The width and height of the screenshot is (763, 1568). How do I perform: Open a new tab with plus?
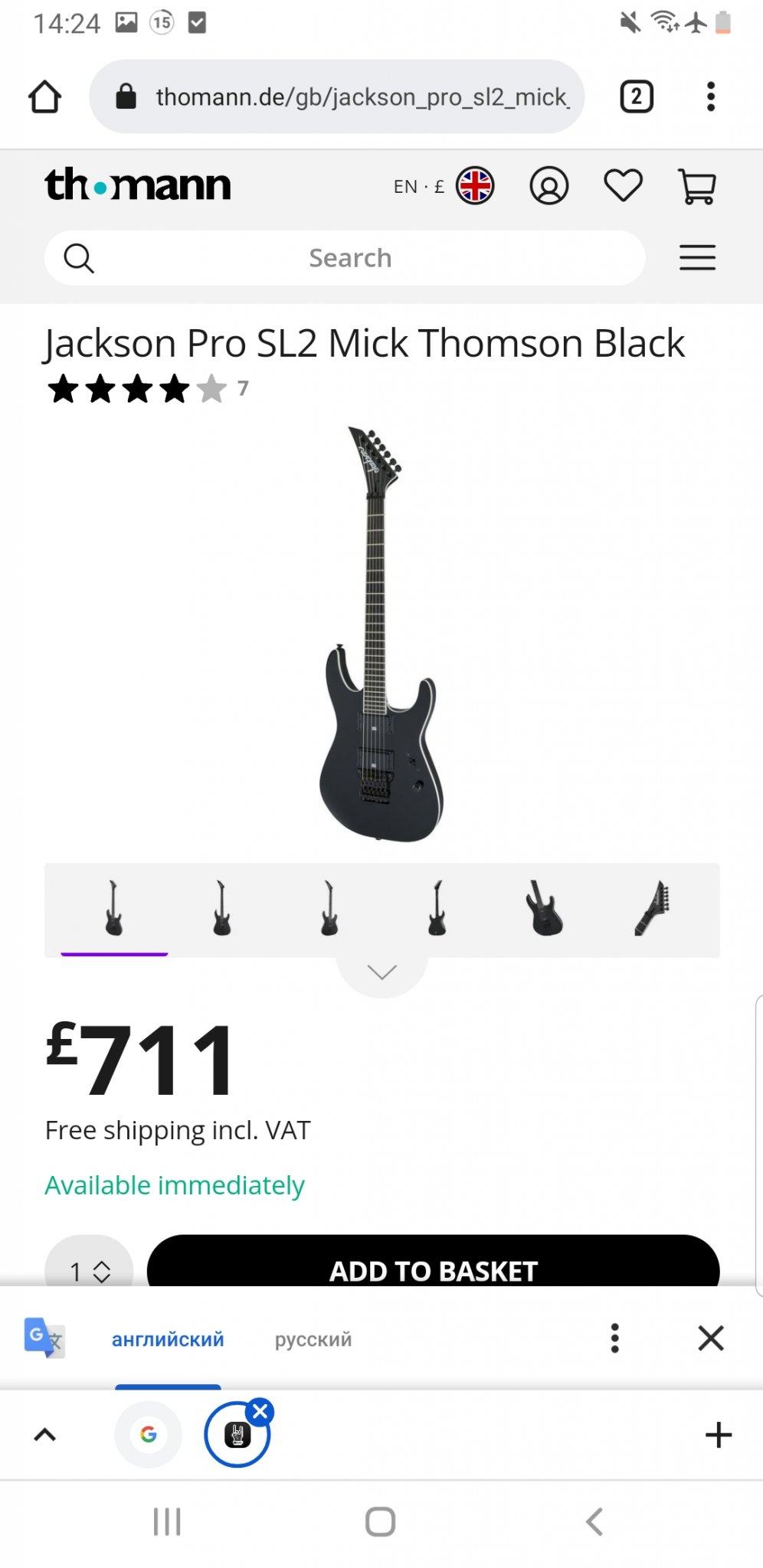pyautogui.click(x=718, y=1435)
